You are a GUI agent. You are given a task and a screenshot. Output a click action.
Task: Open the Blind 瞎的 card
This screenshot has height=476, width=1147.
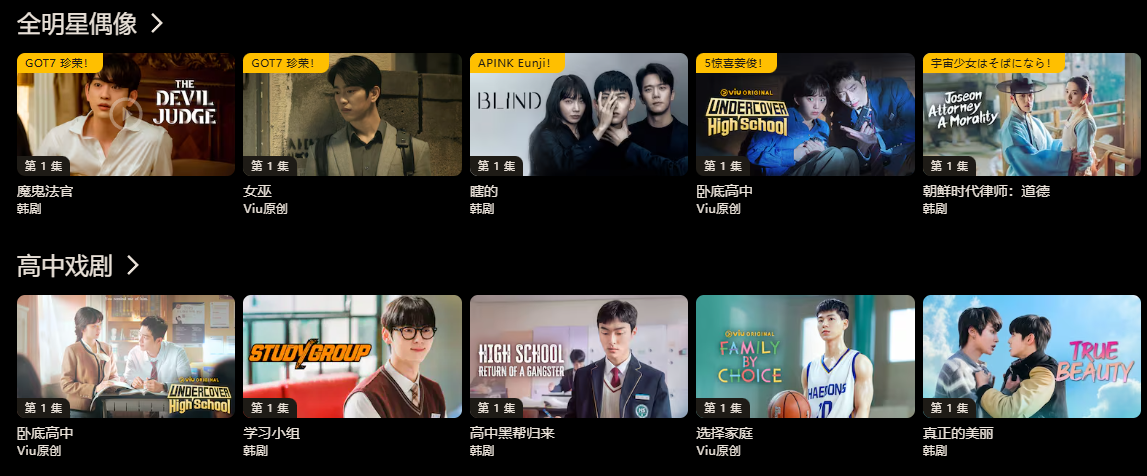click(x=578, y=115)
